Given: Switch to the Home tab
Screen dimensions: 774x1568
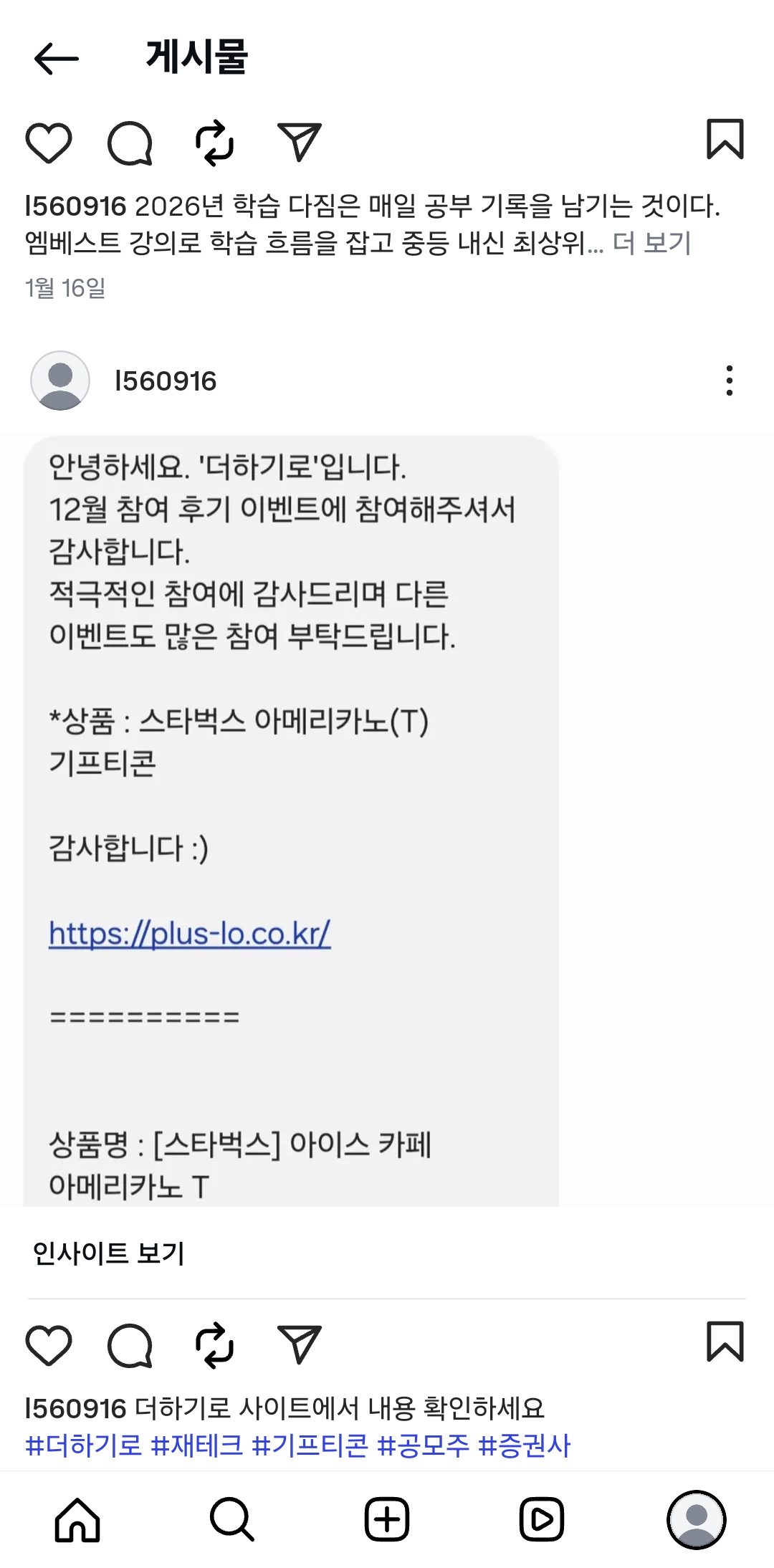Looking at the screenshot, I should click(x=77, y=1519).
